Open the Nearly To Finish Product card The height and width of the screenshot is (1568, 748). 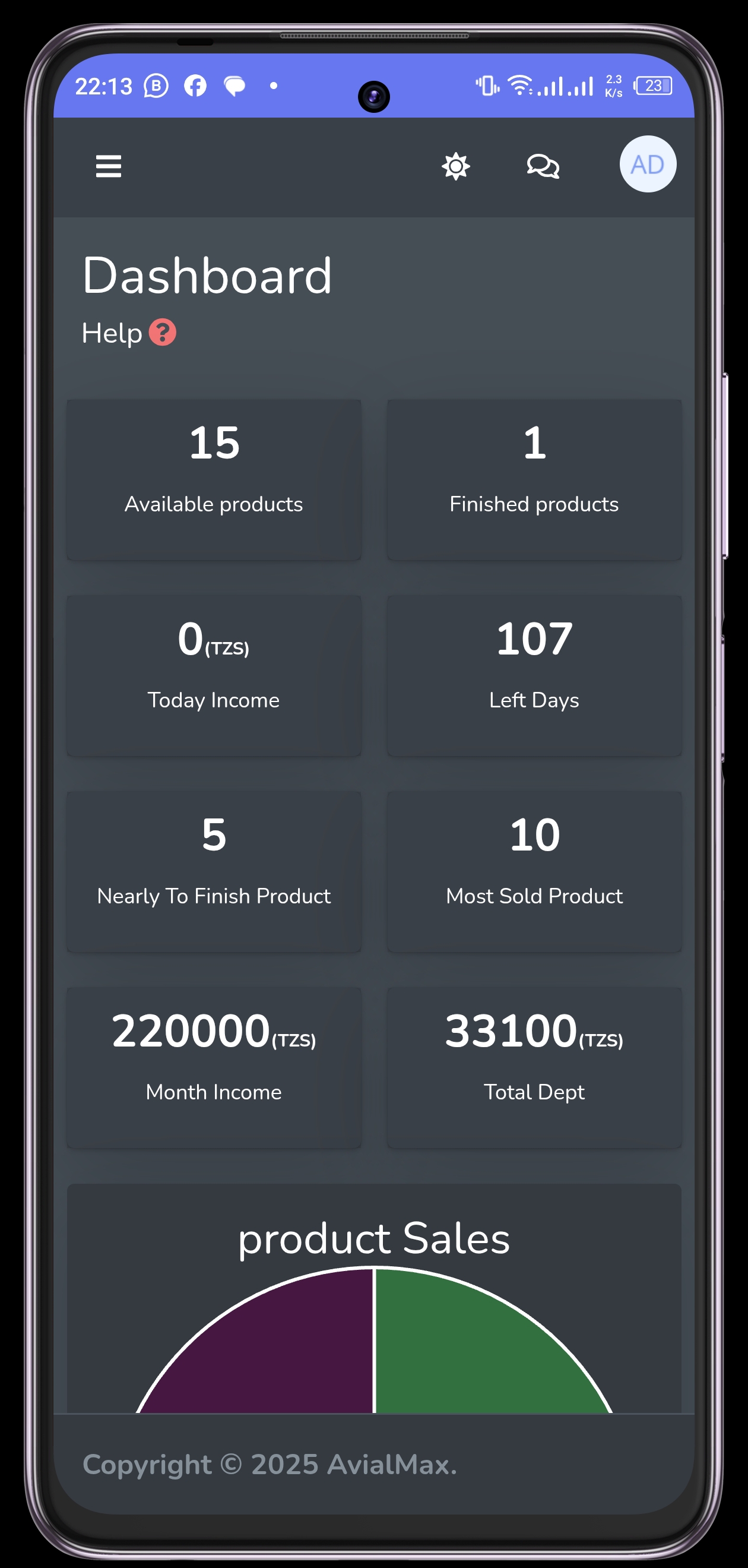click(214, 871)
